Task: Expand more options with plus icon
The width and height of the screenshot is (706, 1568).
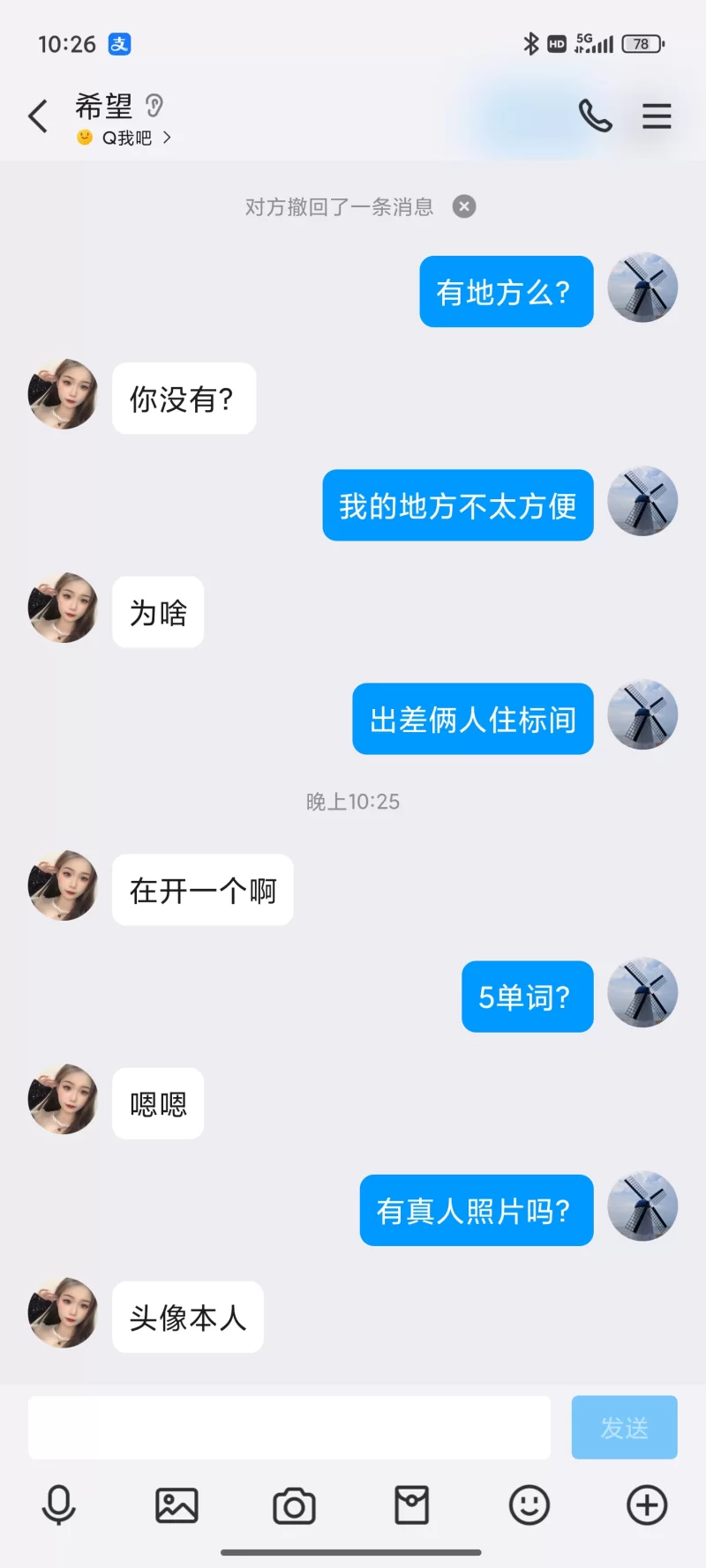Action: click(647, 1505)
